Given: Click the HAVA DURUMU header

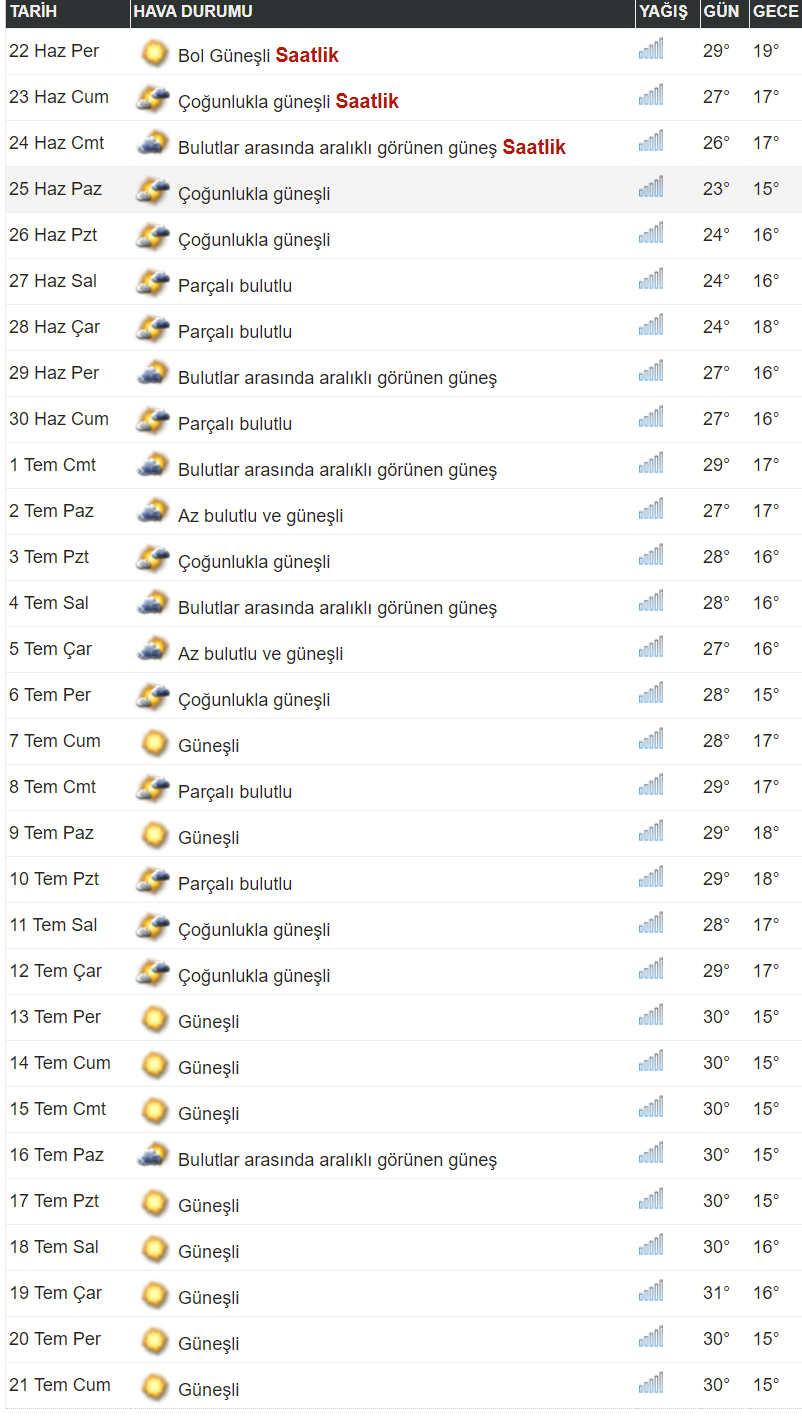Looking at the screenshot, I should pos(197,12).
